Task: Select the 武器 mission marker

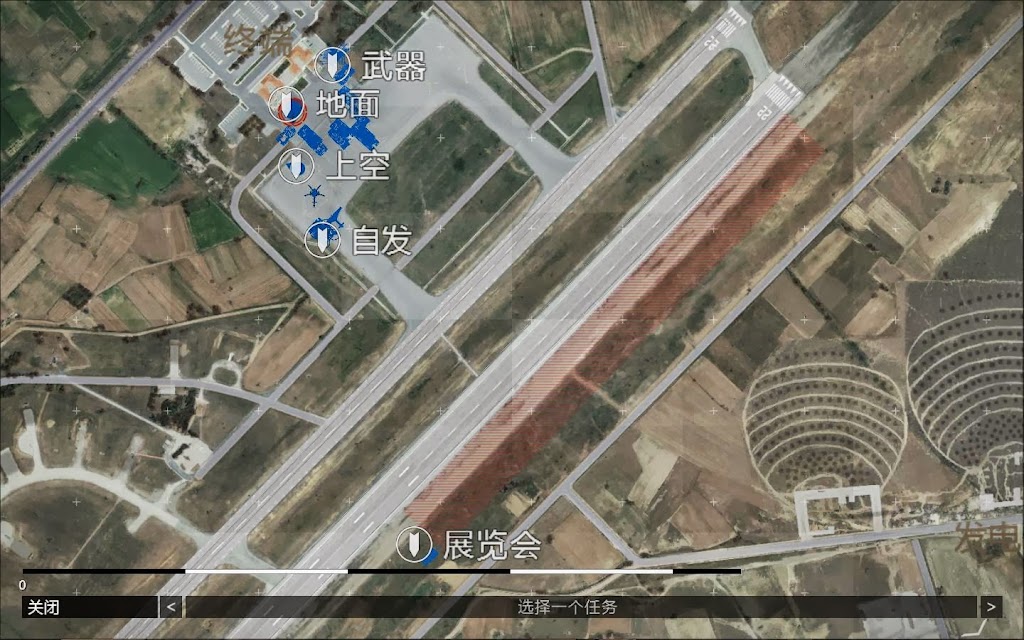Action: [x=330, y=66]
